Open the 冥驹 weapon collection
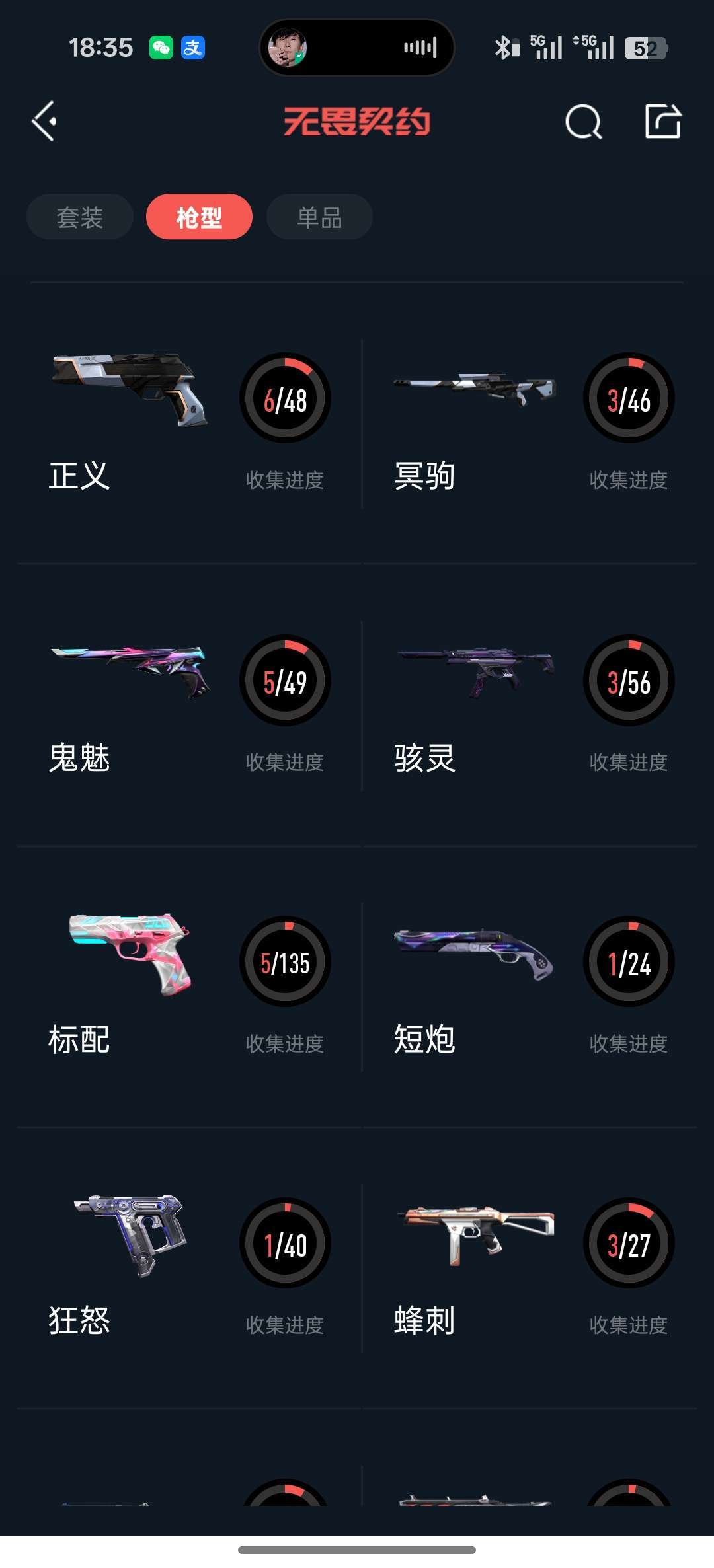Screen dimensions: 714x1568 click(x=530, y=423)
